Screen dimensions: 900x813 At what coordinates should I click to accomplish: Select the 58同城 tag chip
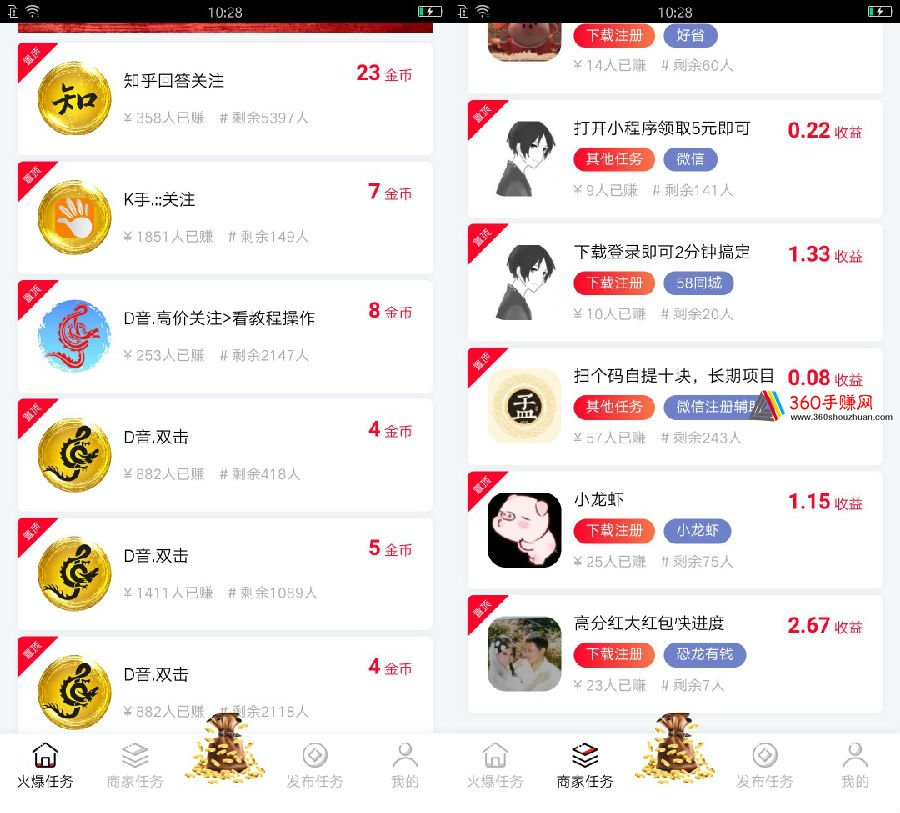[x=699, y=283]
